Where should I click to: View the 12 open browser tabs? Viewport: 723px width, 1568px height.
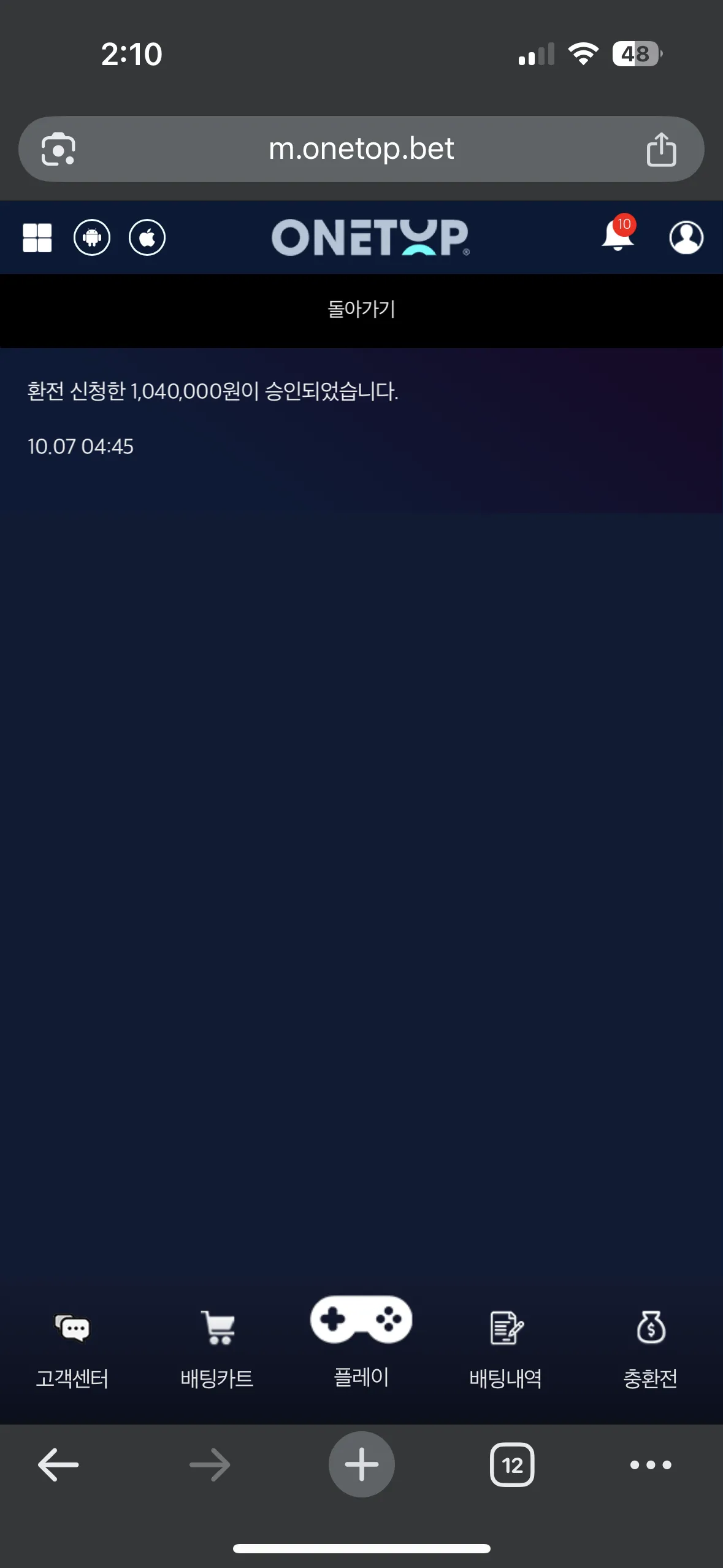coord(512,1464)
